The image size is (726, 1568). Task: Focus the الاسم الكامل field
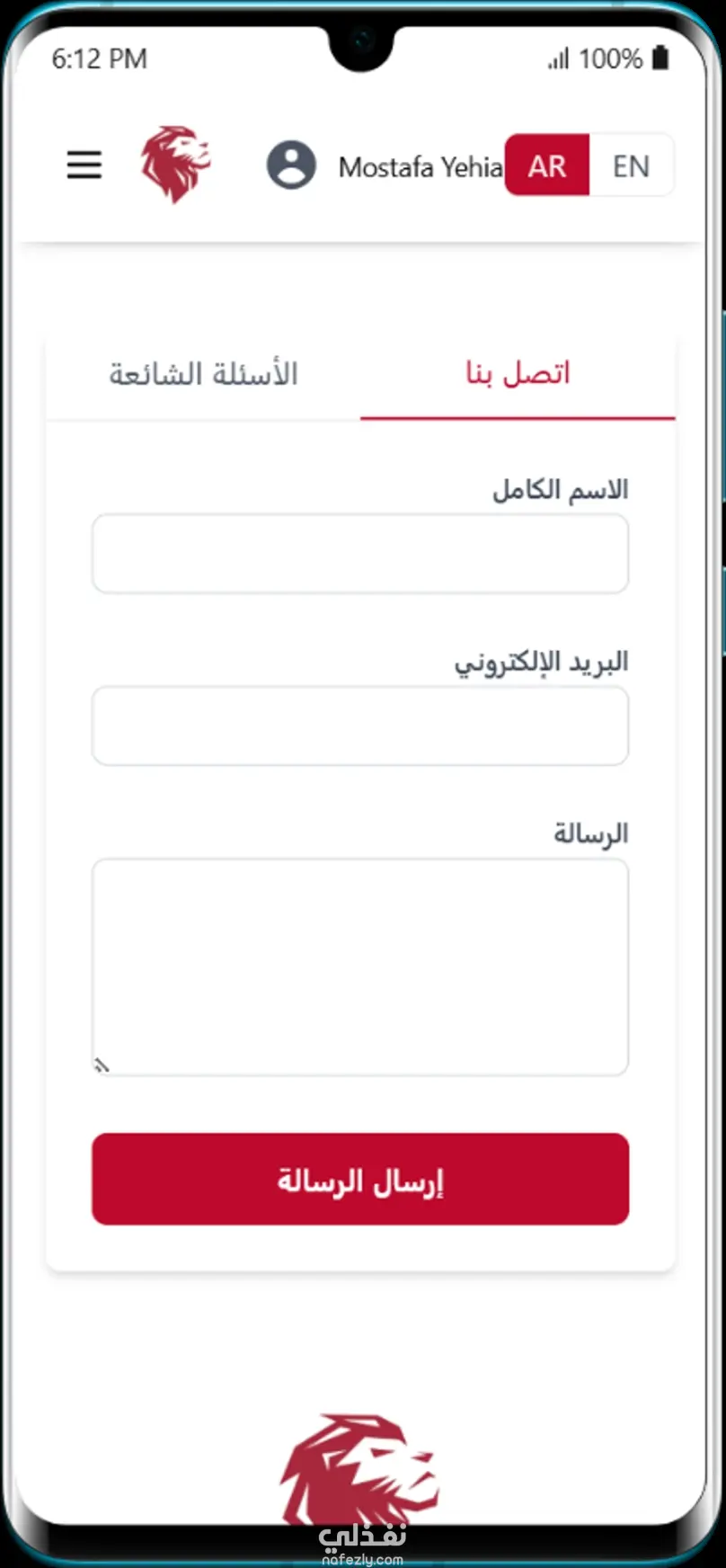[x=359, y=554]
